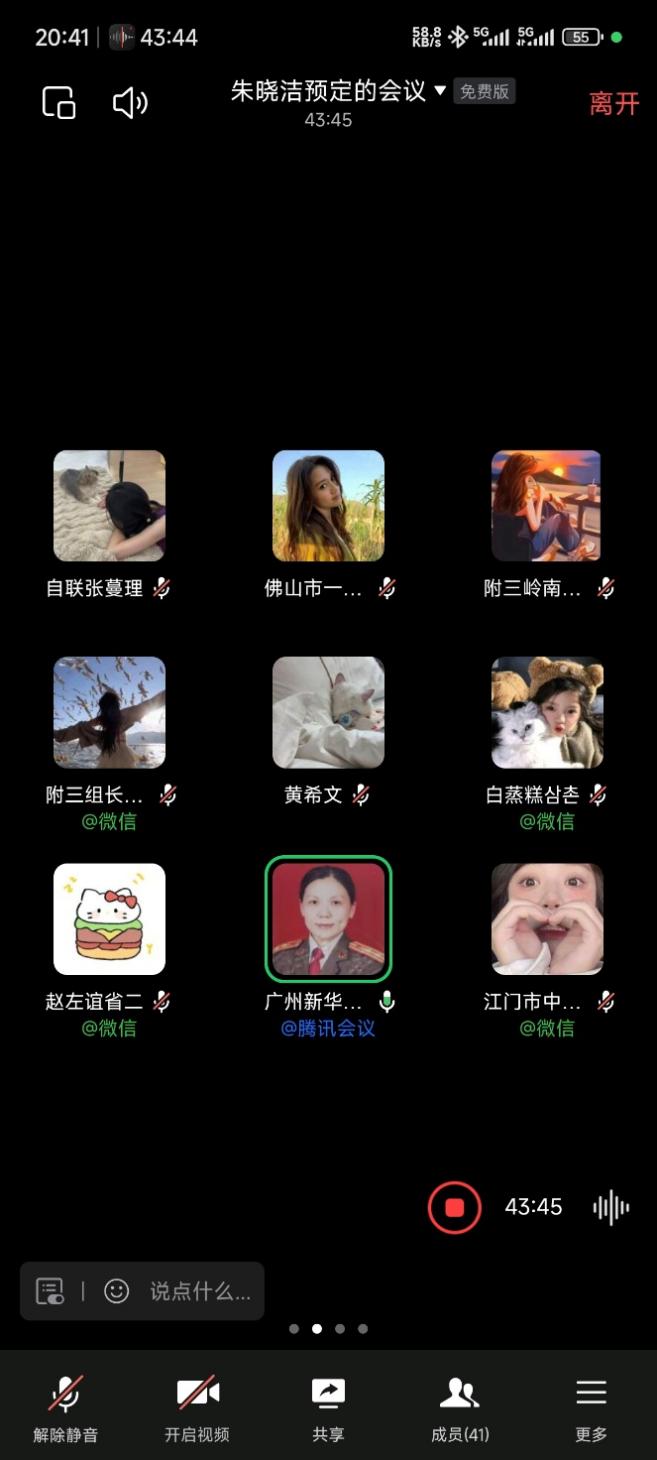
Task: View the 成员(41) participant list
Action: (x=460, y=1407)
